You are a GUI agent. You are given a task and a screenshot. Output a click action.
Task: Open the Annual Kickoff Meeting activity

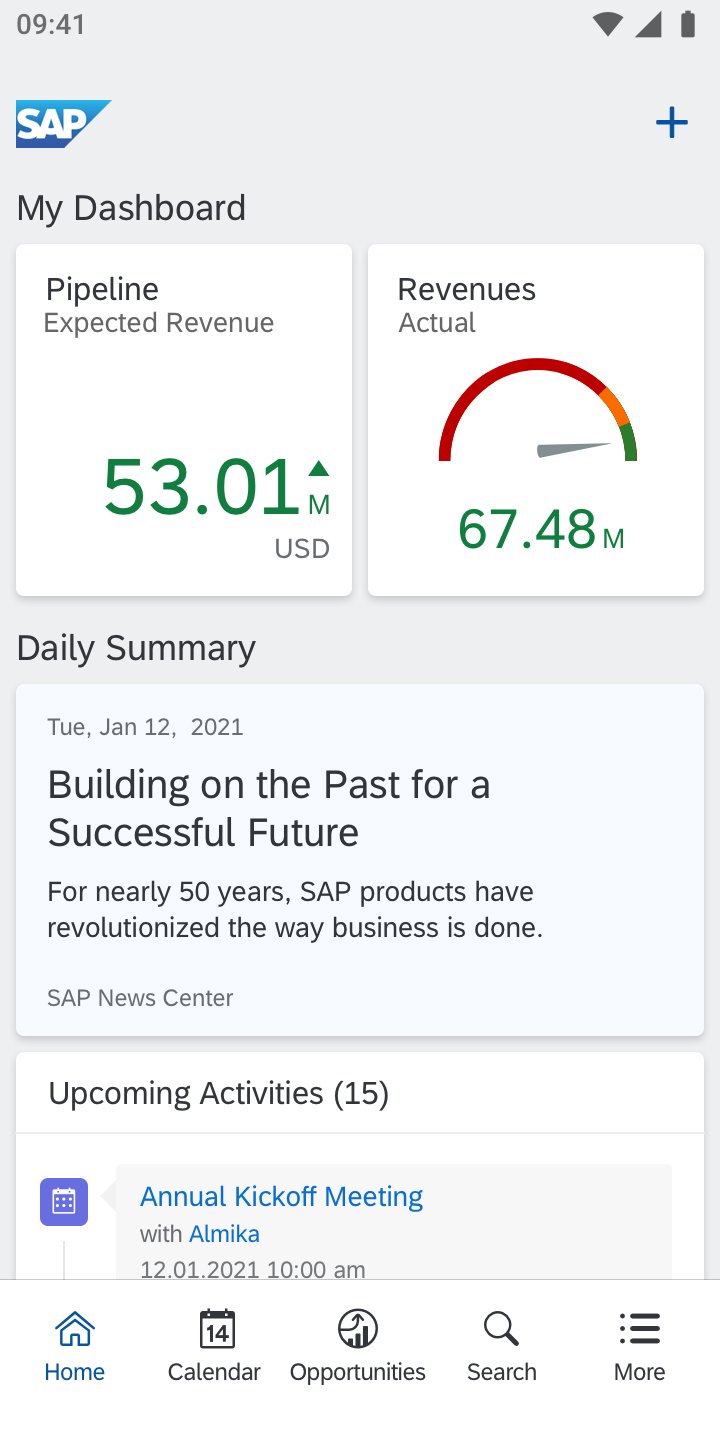[x=281, y=1196]
